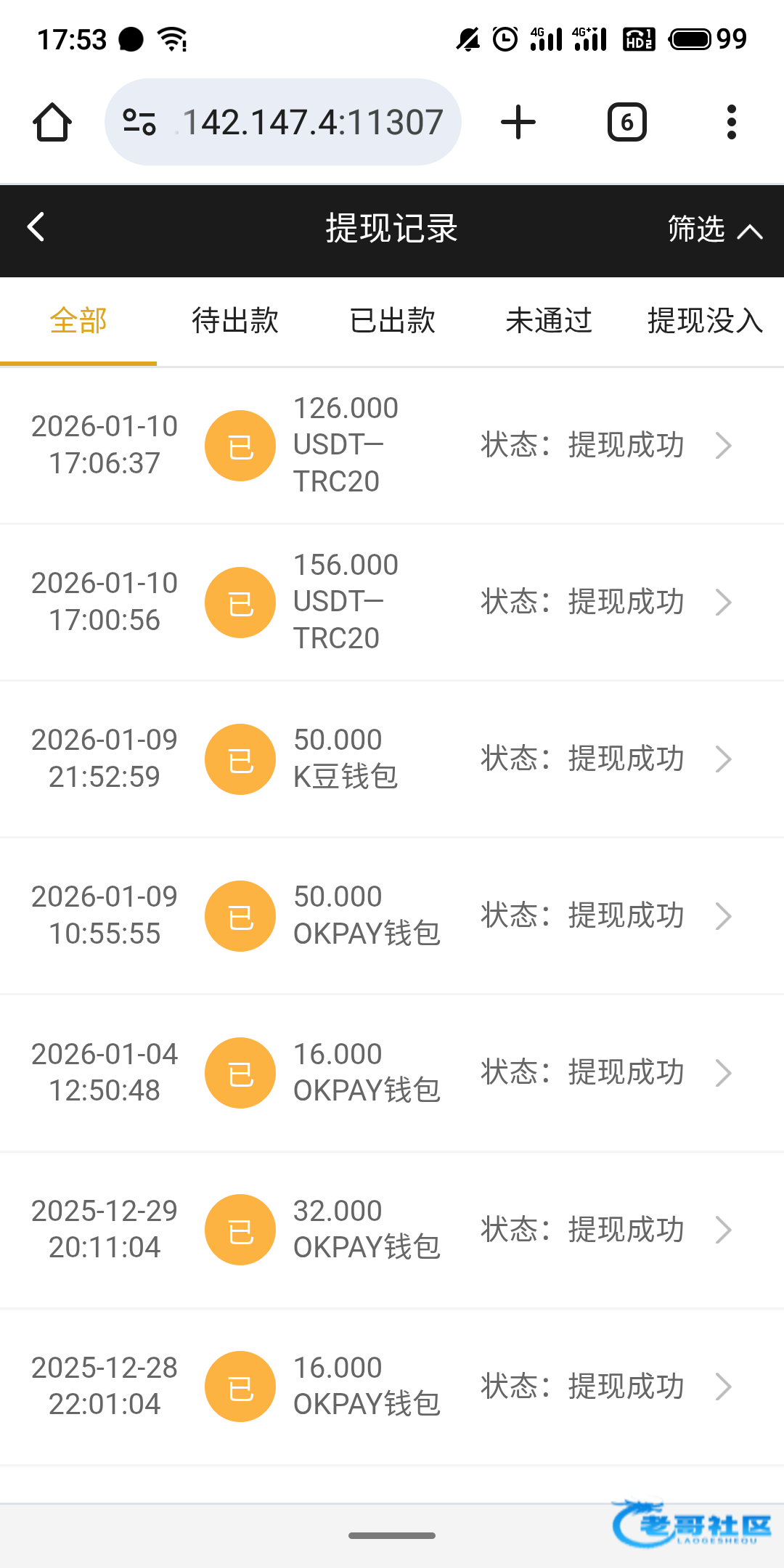Open the 126.000 USDT-TRC20 withdrawal record
Image resolution: width=784 pixels, height=1568 pixels.
tap(392, 445)
